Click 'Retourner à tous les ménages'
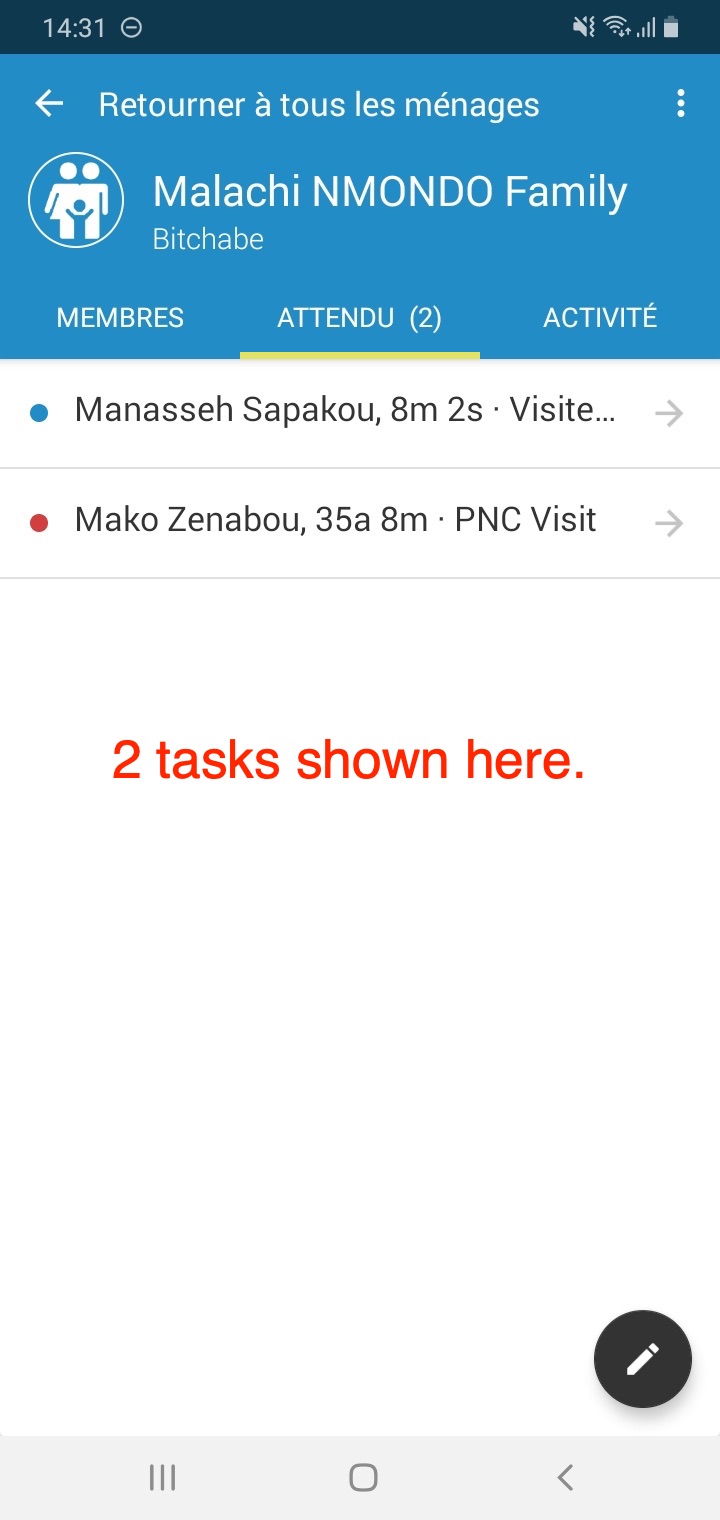The image size is (720, 1520). pos(319,103)
